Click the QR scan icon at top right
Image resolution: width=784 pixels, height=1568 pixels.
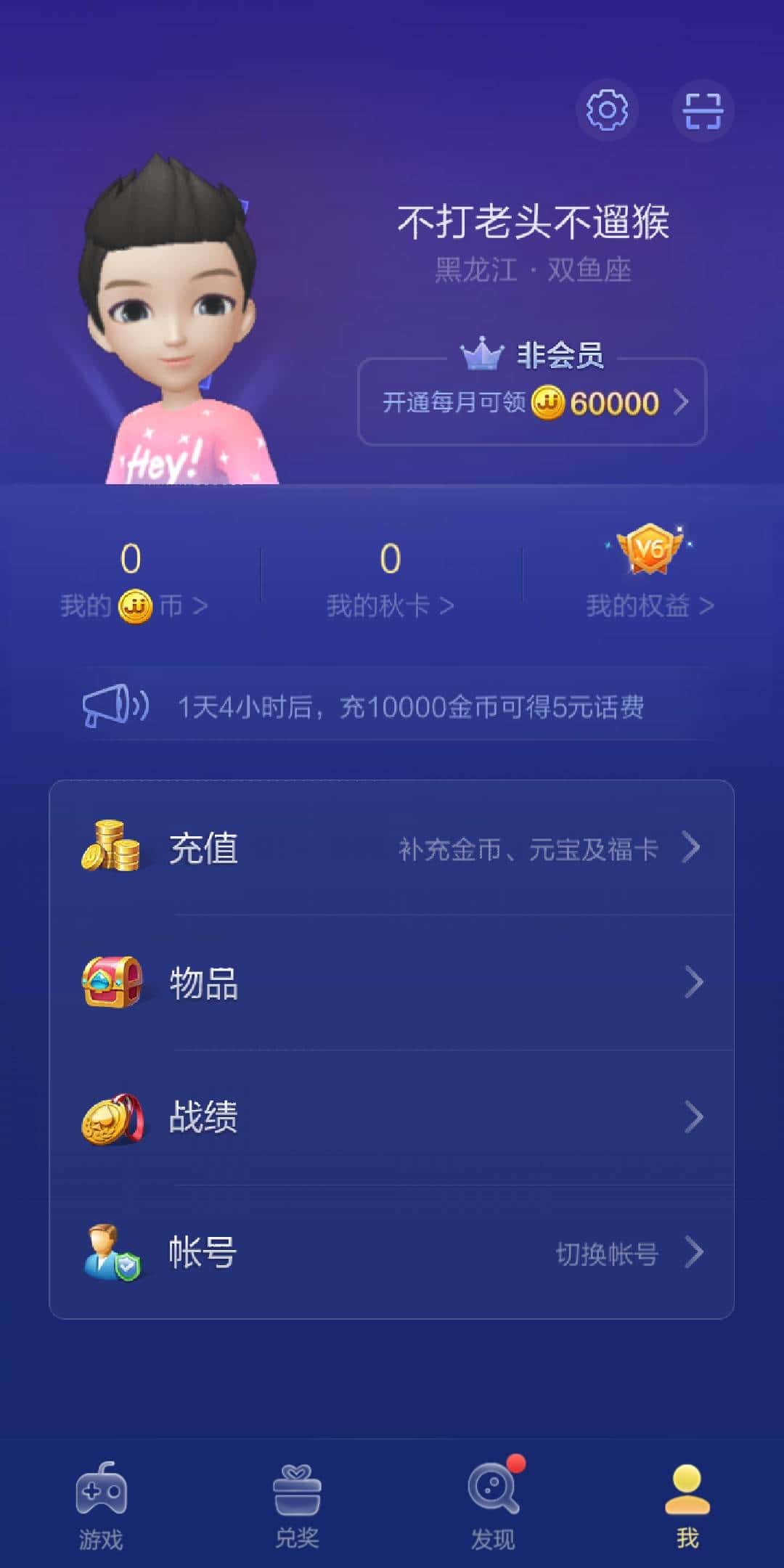701,110
